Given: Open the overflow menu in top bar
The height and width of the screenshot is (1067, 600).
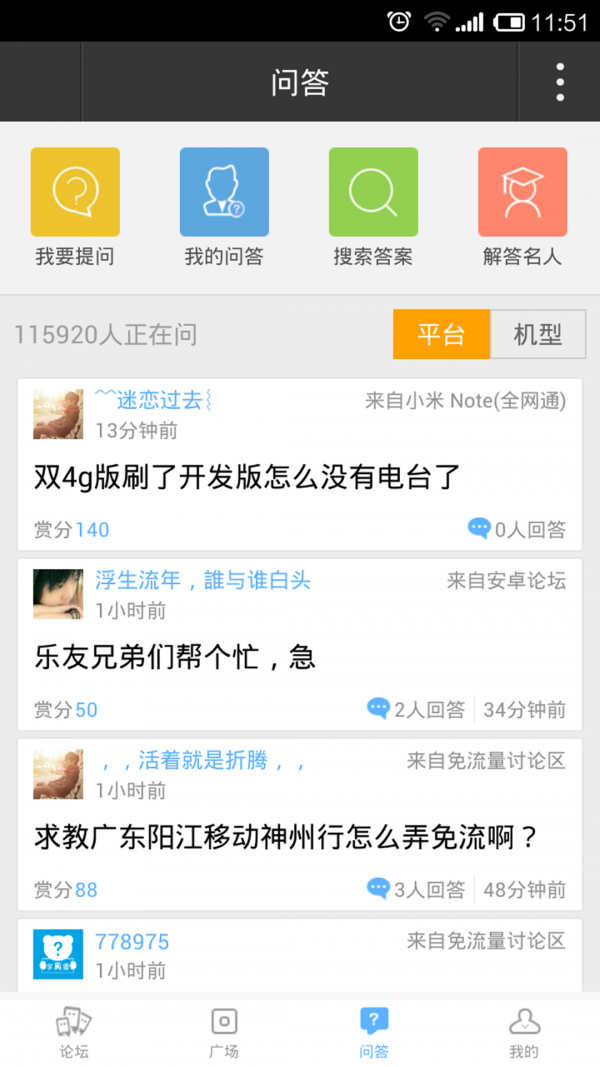Looking at the screenshot, I should pyautogui.click(x=559, y=82).
